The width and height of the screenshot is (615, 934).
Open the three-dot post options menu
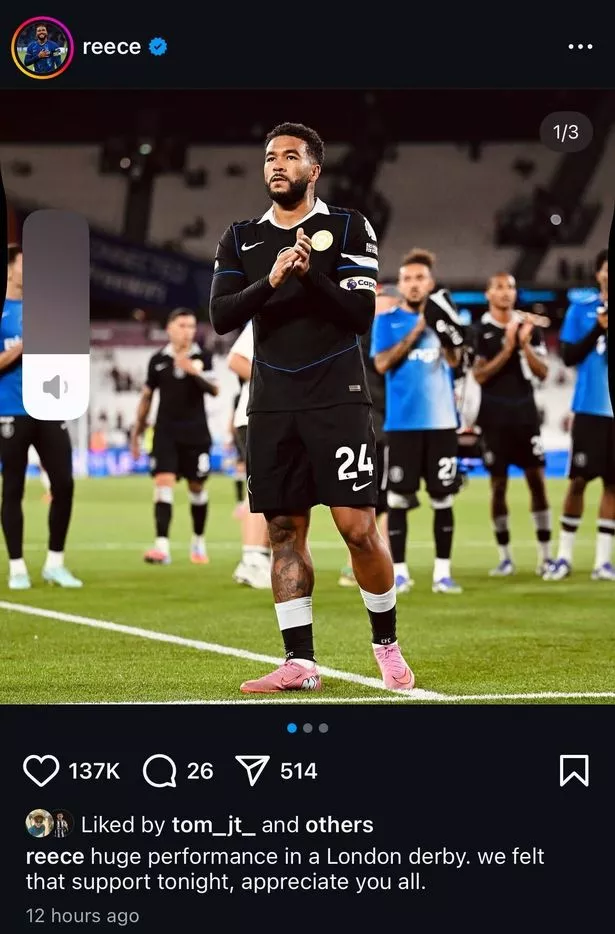[580, 47]
